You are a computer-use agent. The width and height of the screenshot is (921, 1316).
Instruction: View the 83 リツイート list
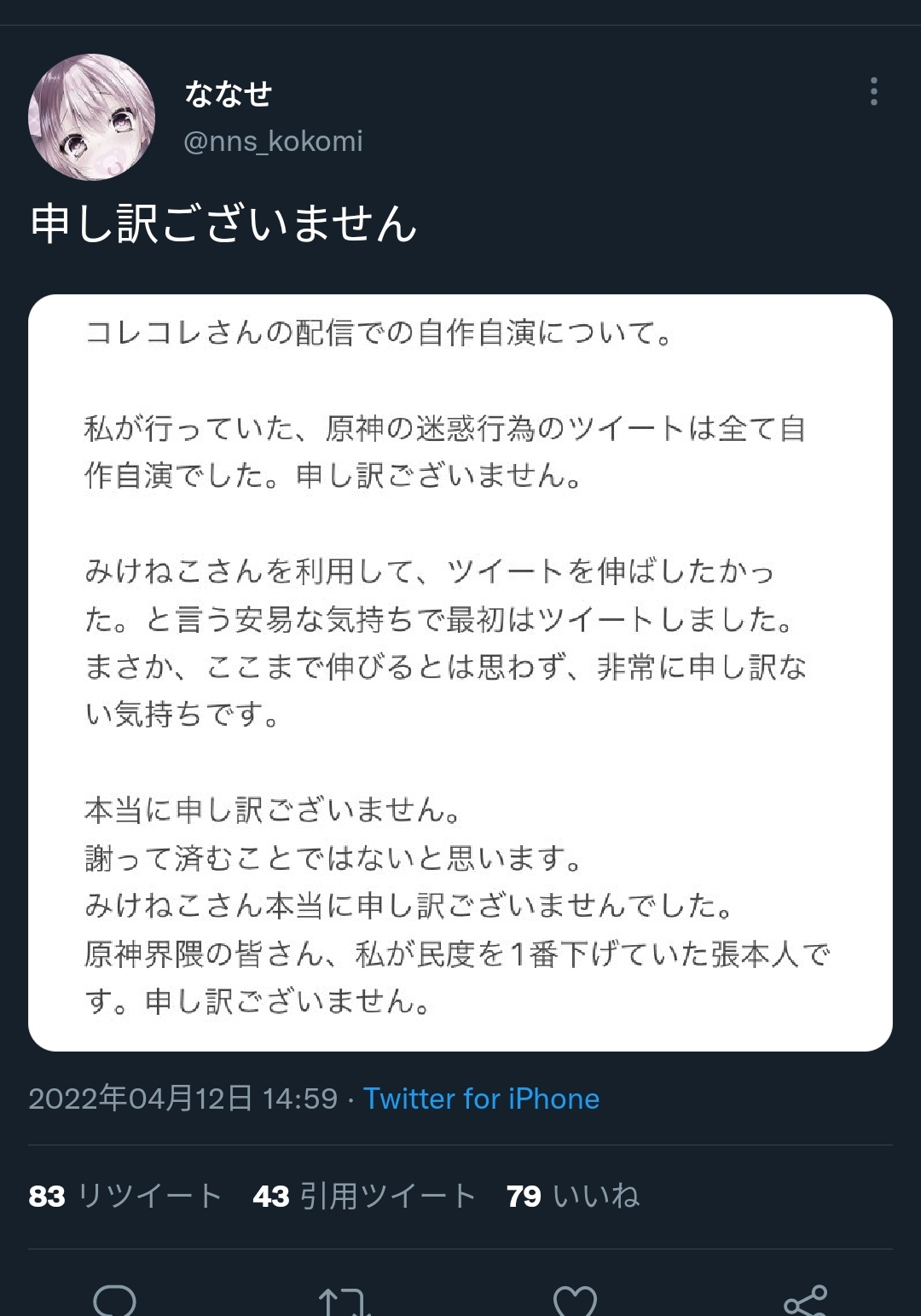[125, 1196]
